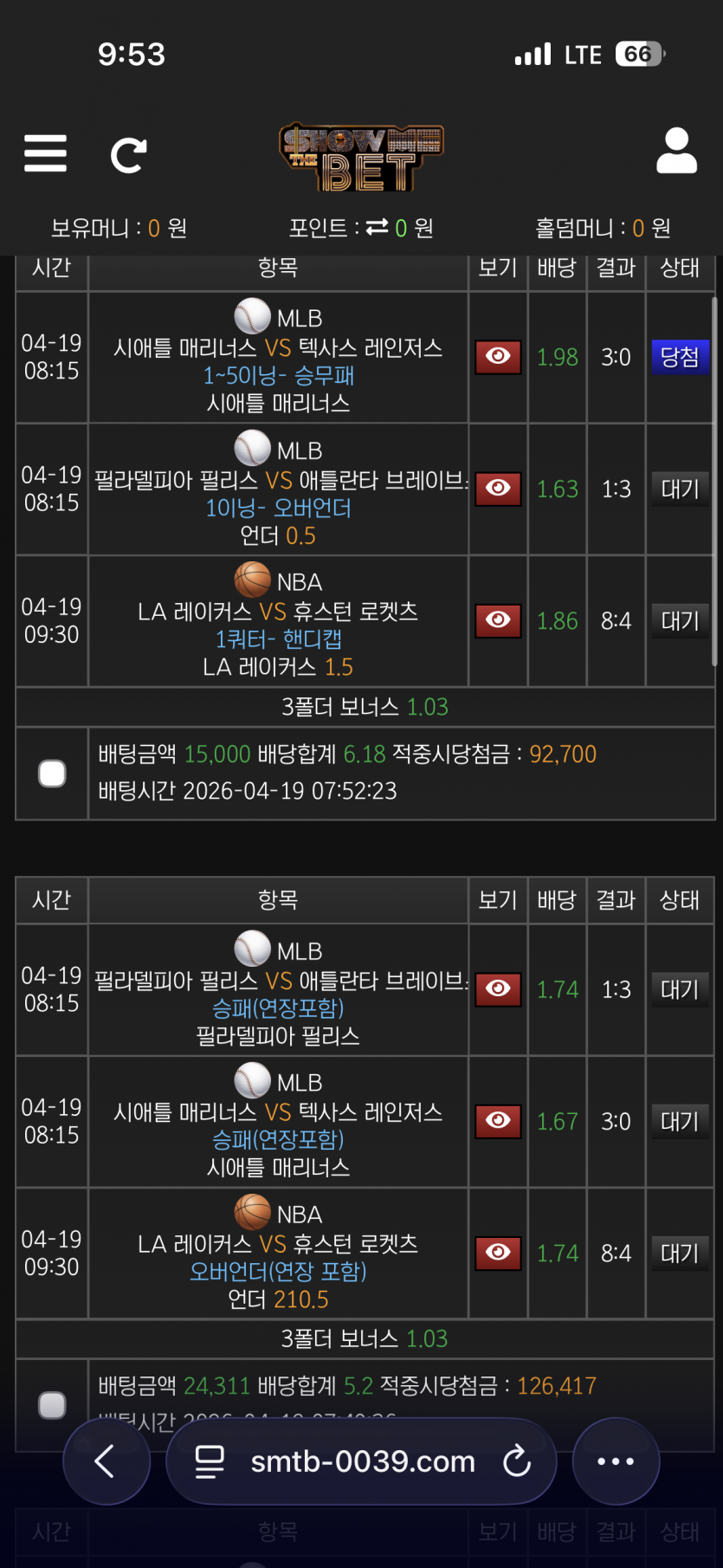View details of 1쿼터 핸디캡 Lakers bet
The image size is (723, 1568).
498,620
